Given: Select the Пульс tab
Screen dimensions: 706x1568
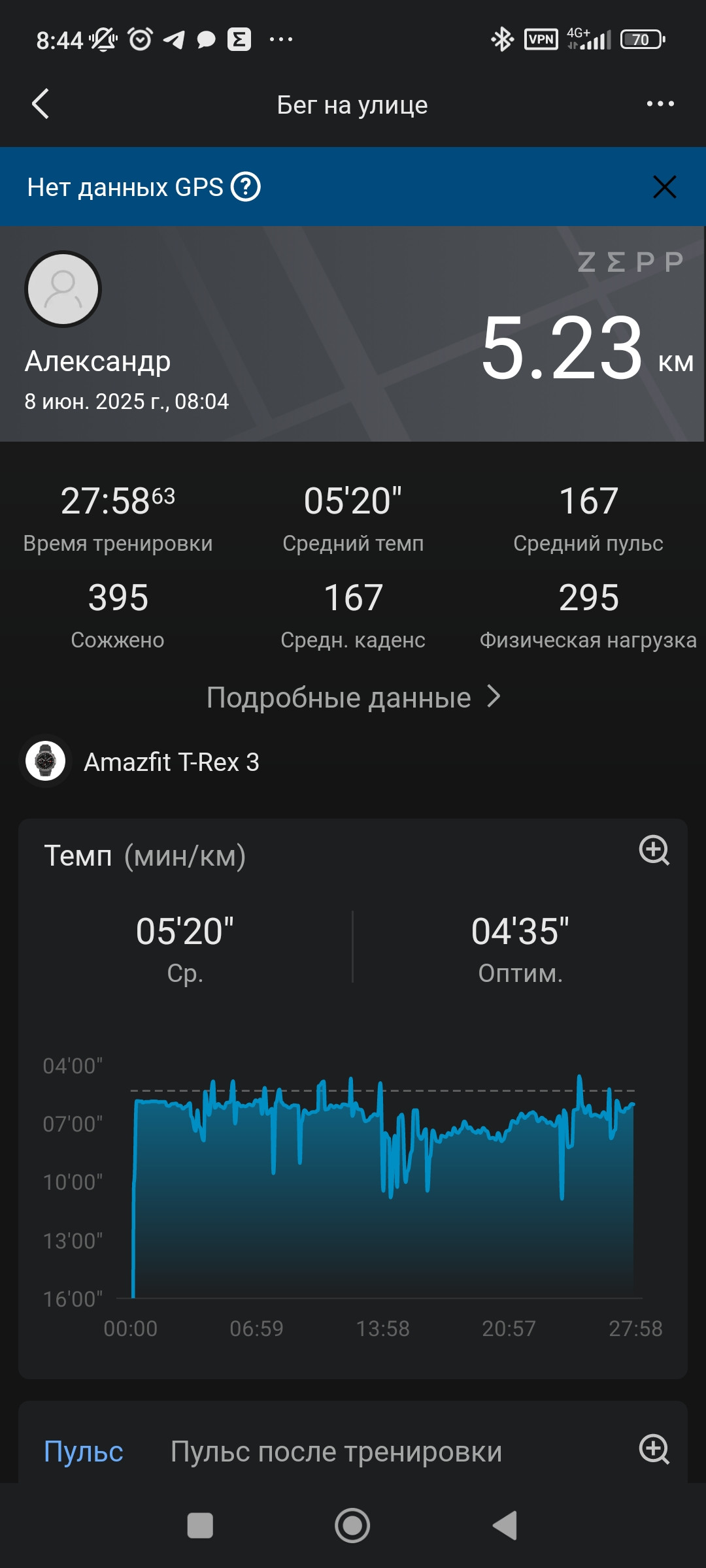Looking at the screenshot, I should [84, 1452].
